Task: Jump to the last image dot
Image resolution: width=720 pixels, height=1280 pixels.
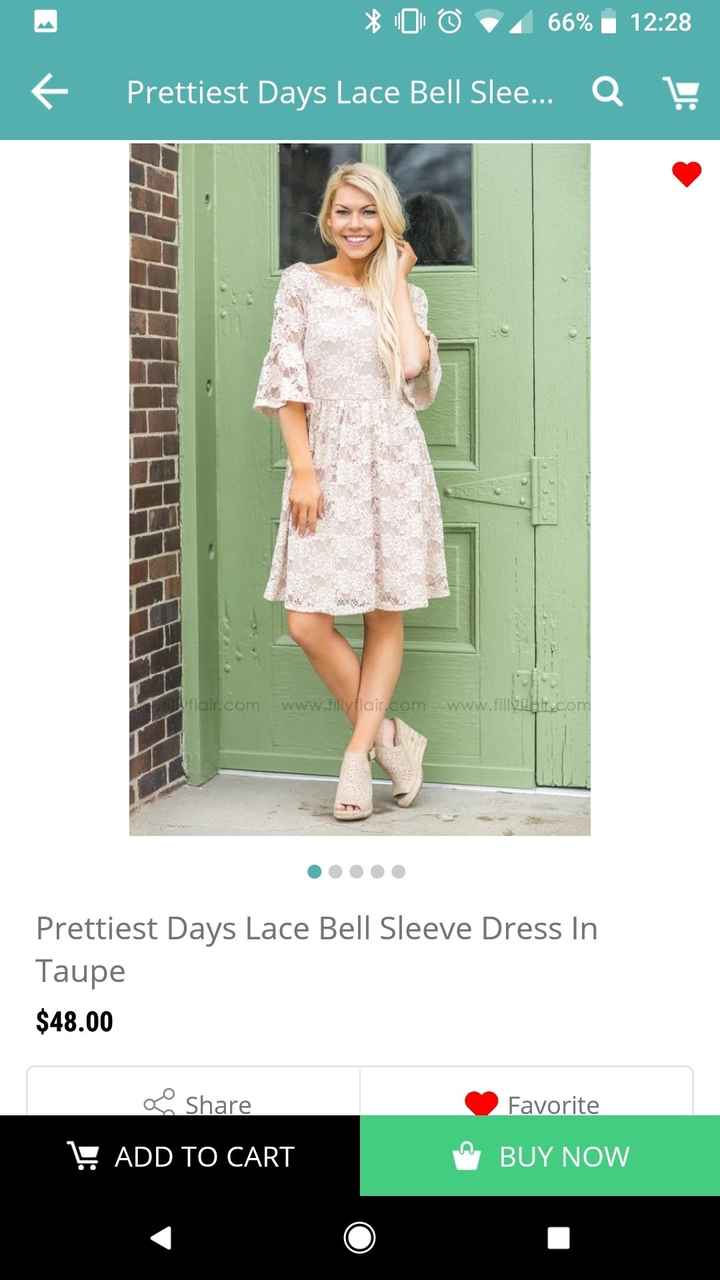Action: [398, 872]
